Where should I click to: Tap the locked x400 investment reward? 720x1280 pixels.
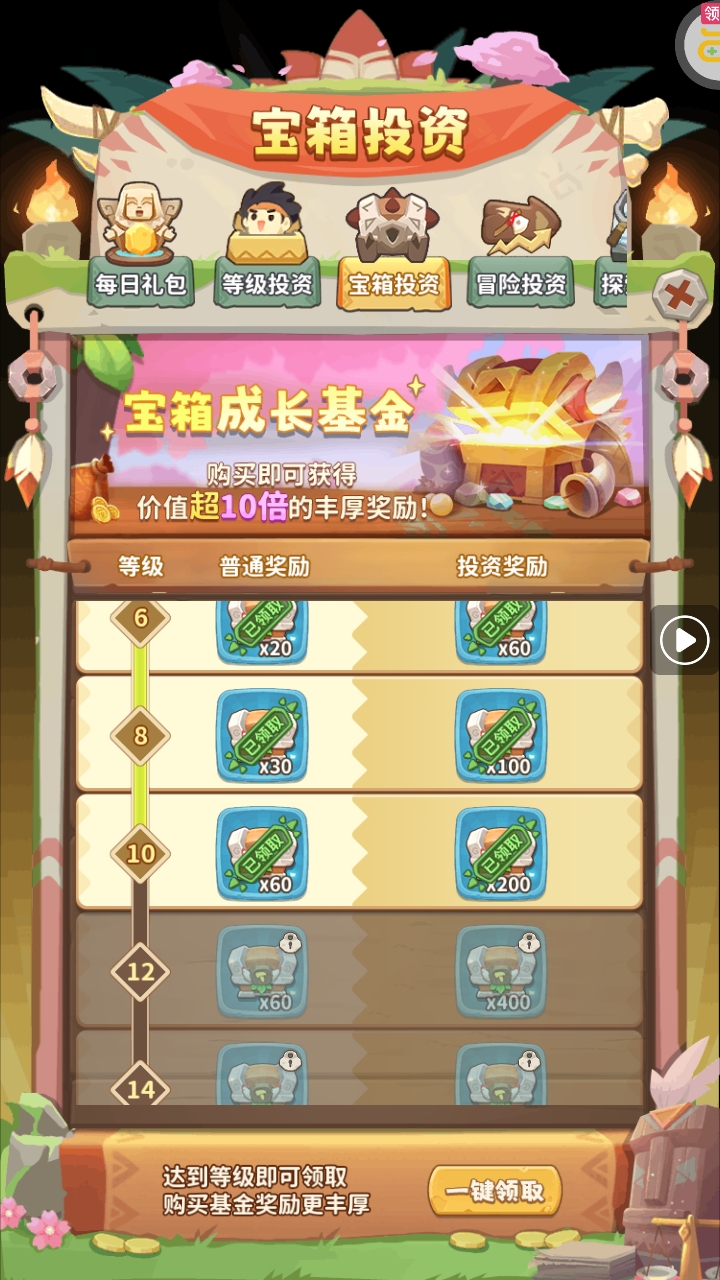(501, 971)
